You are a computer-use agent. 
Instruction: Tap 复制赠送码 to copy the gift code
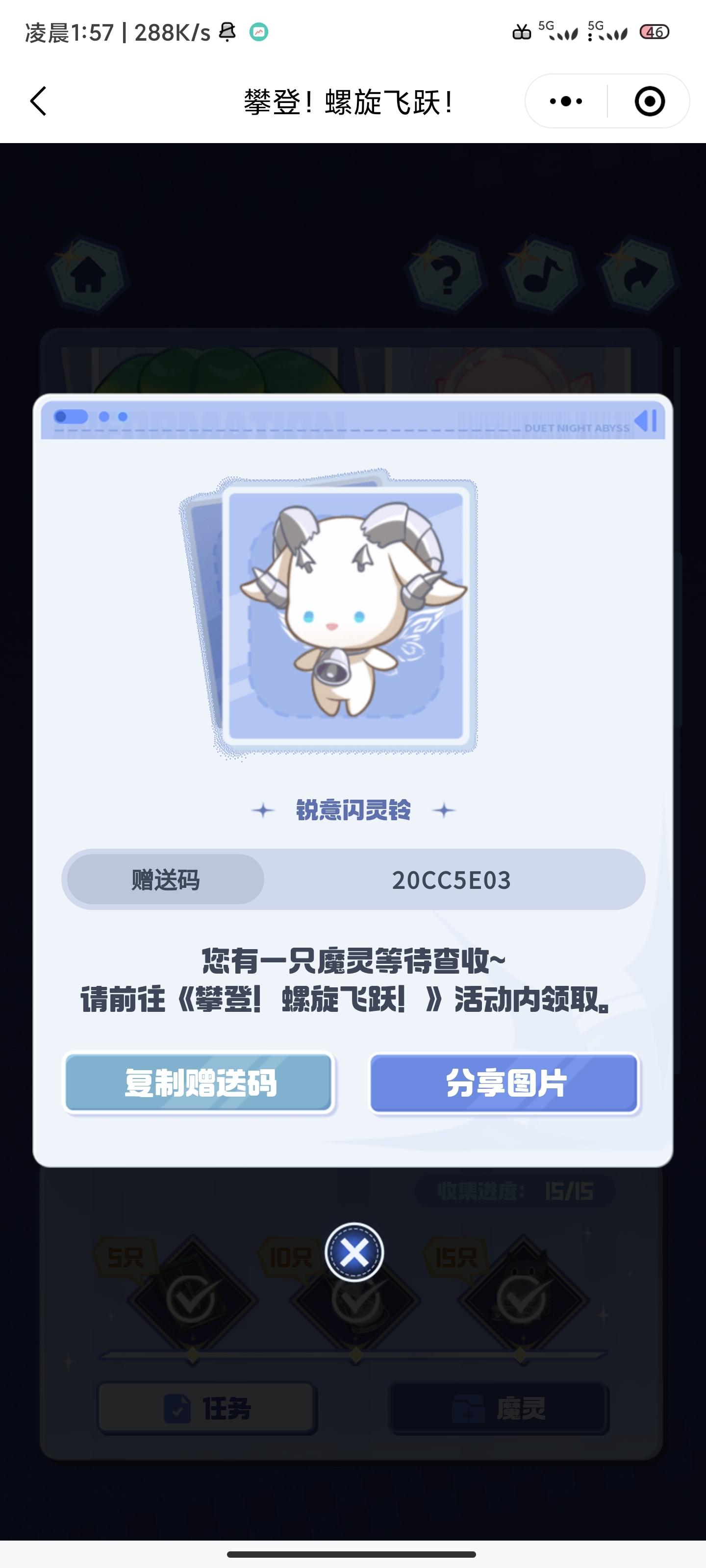(199, 1083)
